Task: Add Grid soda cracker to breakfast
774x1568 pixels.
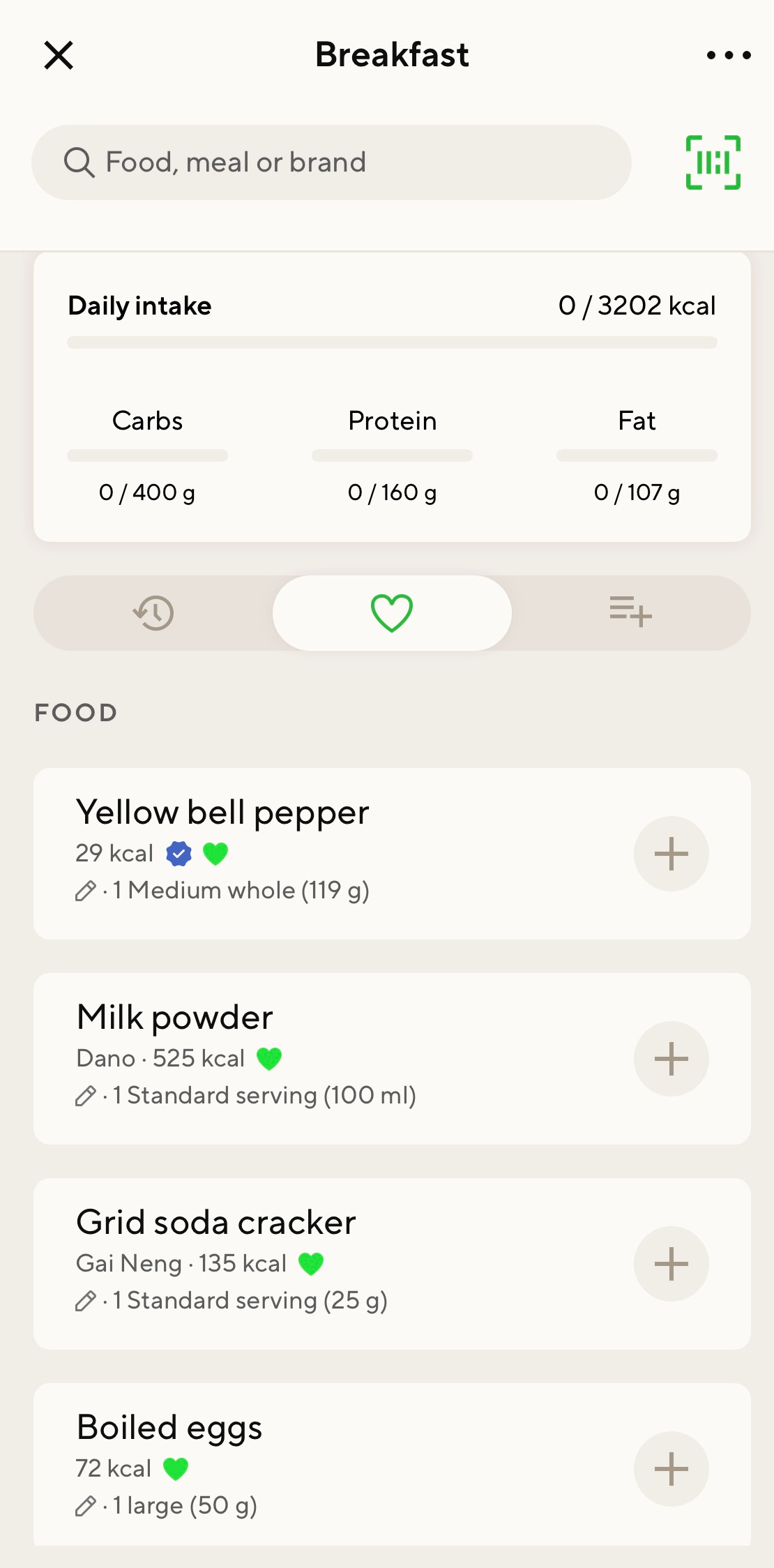Action: (x=671, y=1264)
